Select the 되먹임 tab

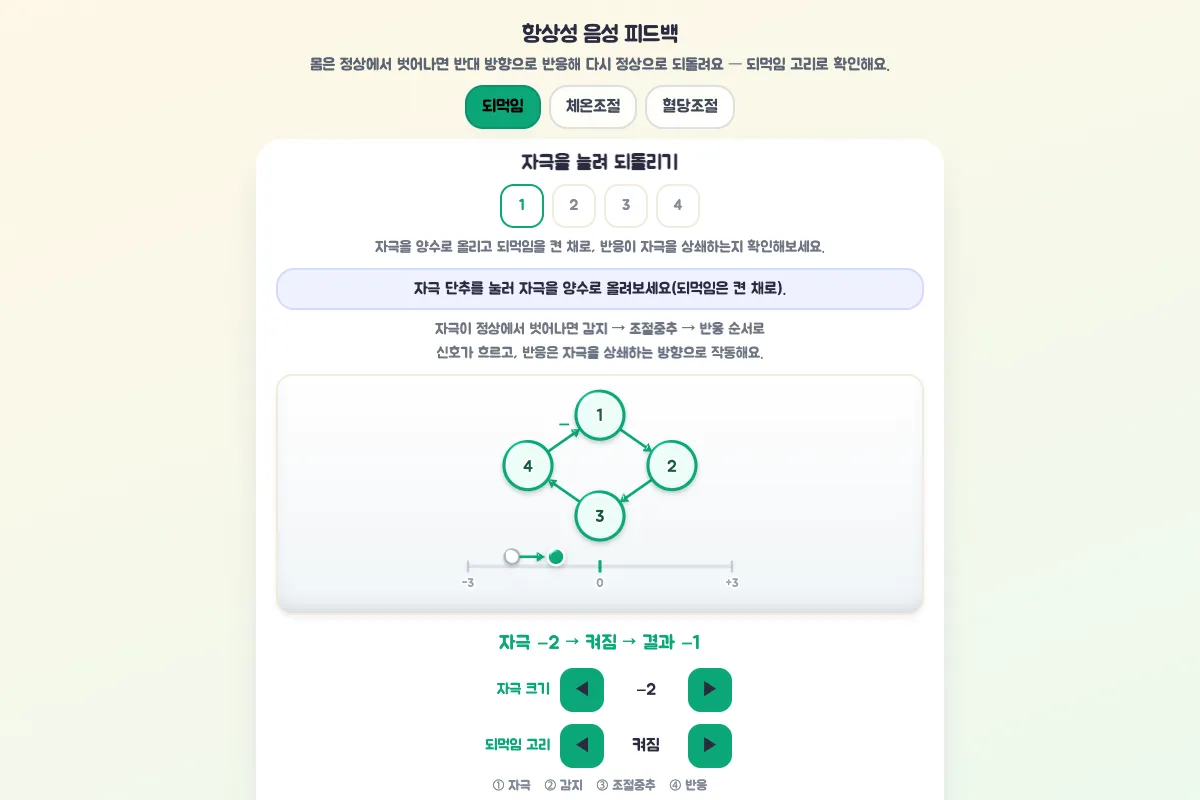(x=503, y=107)
